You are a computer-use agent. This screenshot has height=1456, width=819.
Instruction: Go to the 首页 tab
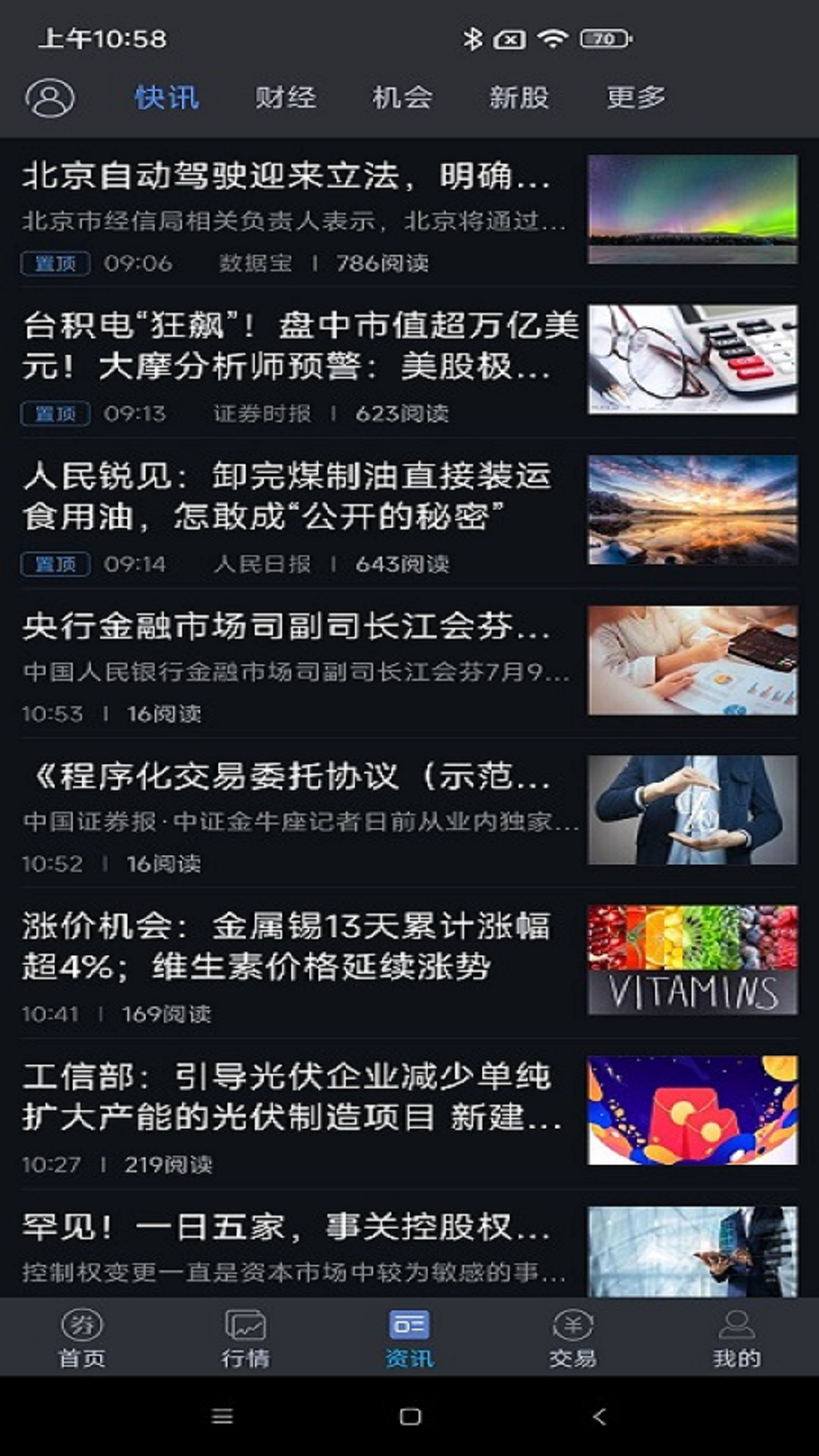pos(82,1338)
